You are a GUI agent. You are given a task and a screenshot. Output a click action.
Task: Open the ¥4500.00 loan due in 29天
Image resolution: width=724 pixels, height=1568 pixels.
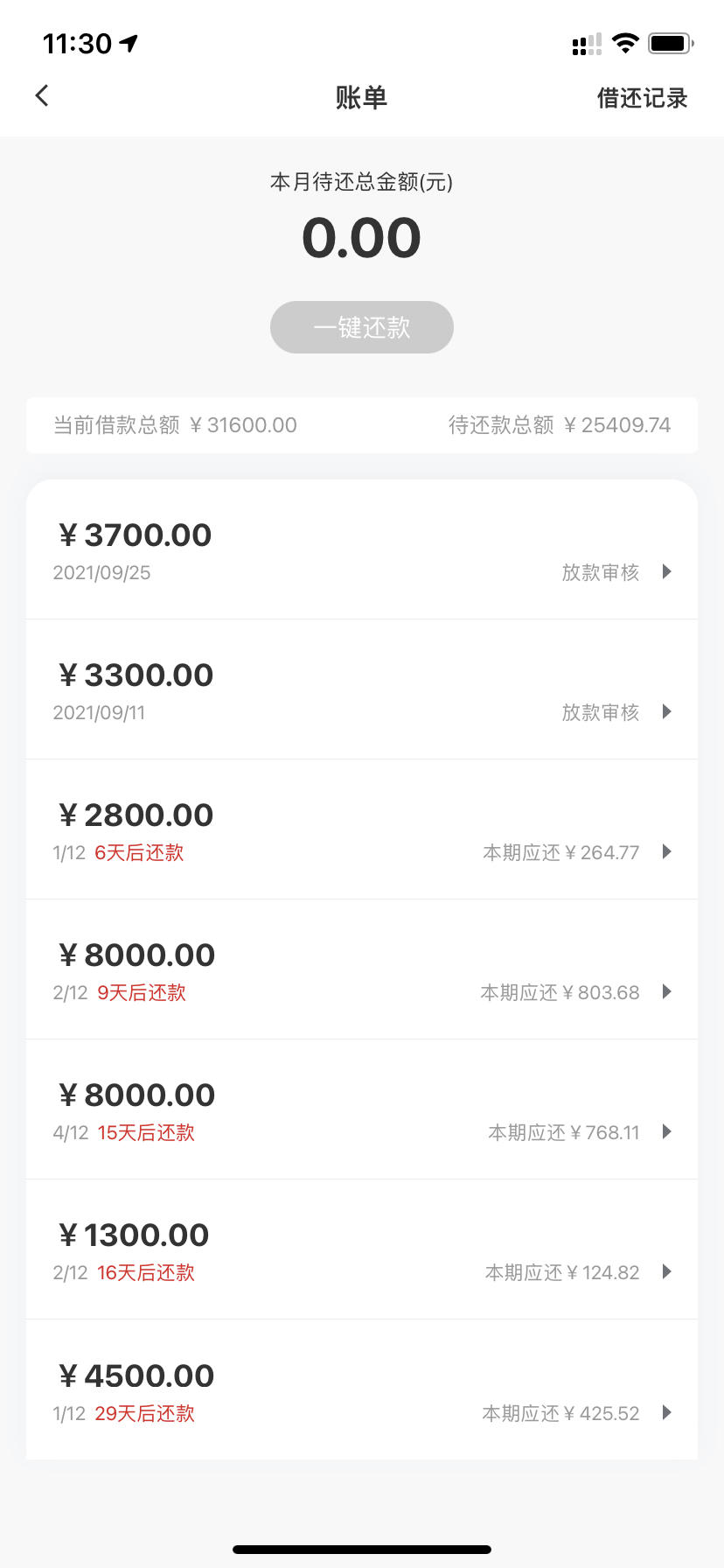point(362,1389)
